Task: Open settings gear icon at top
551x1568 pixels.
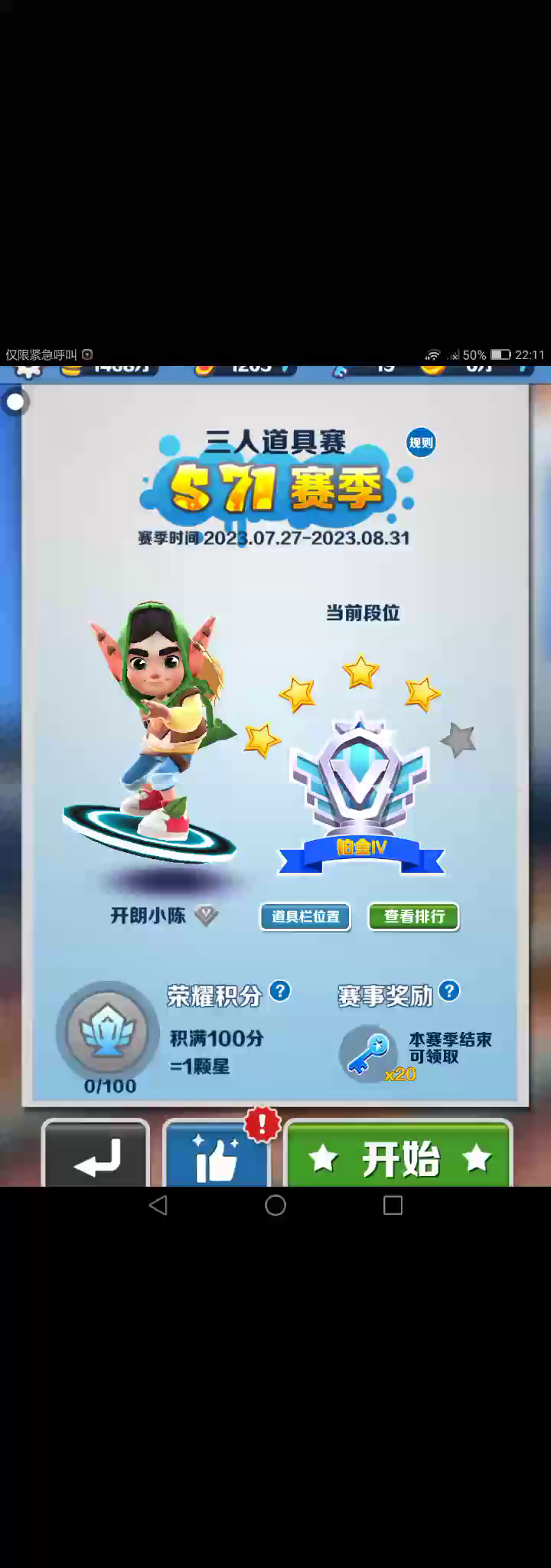Action: [28, 371]
